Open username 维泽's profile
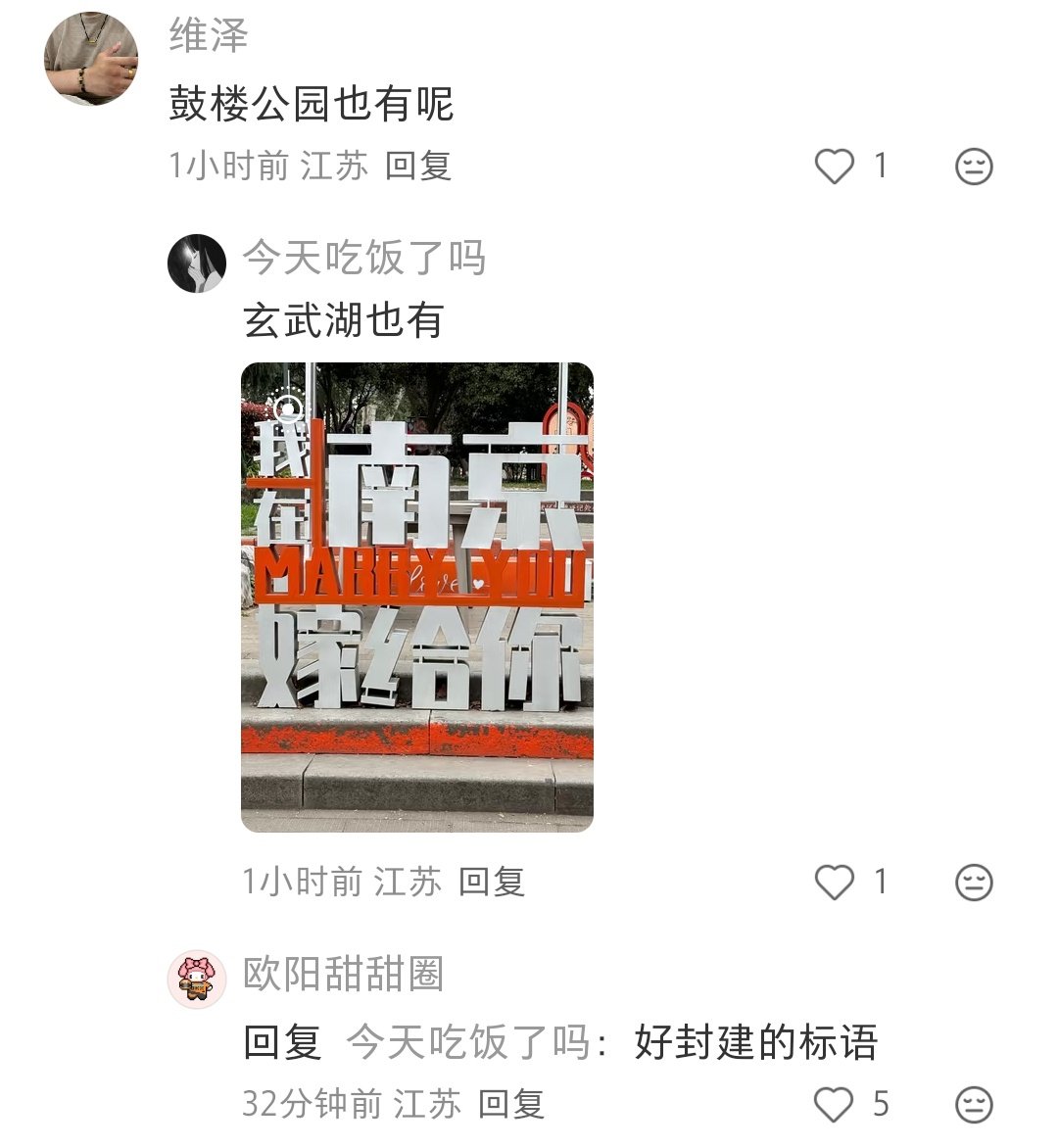This screenshot has width=1058, height=1148. [x=209, y=36]
